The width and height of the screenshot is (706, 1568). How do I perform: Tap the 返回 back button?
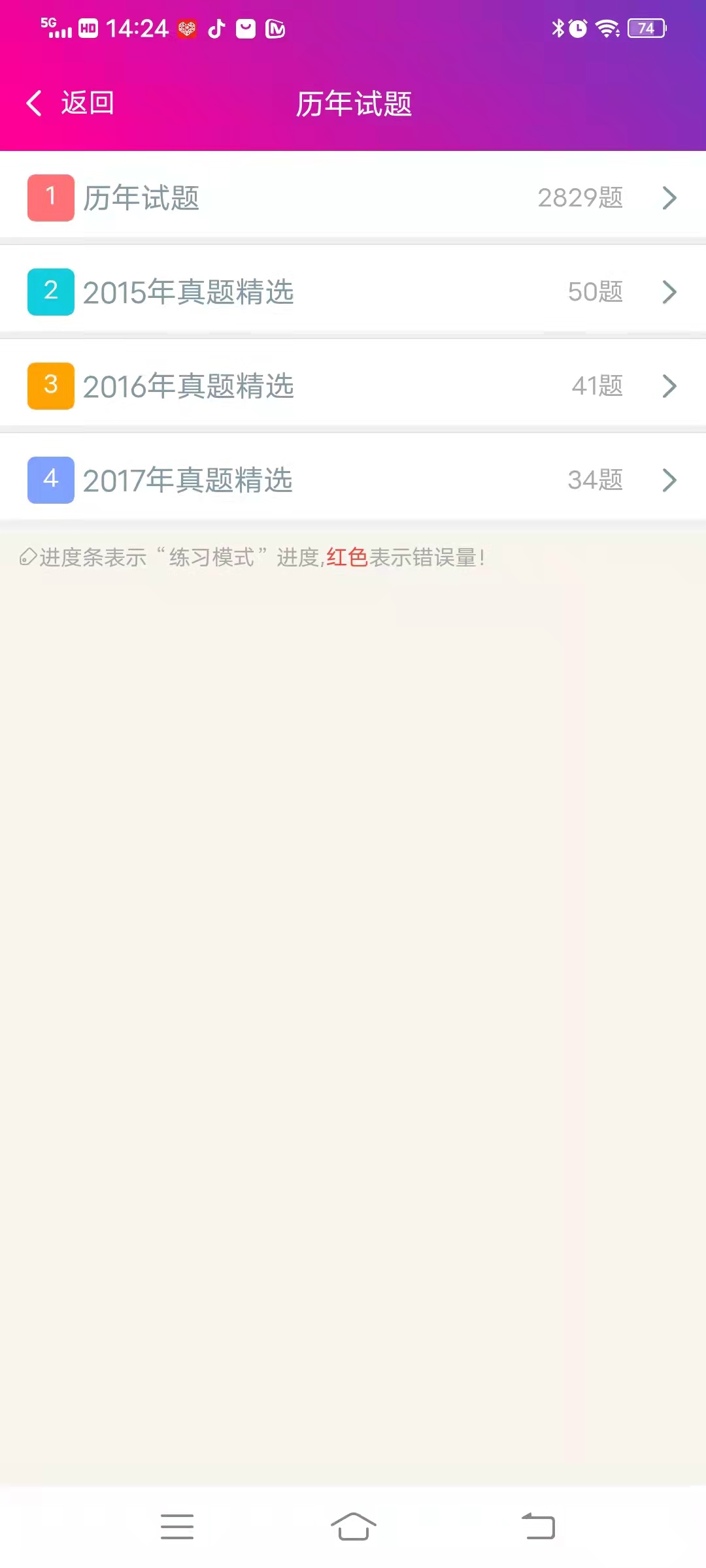pos(71,103)
